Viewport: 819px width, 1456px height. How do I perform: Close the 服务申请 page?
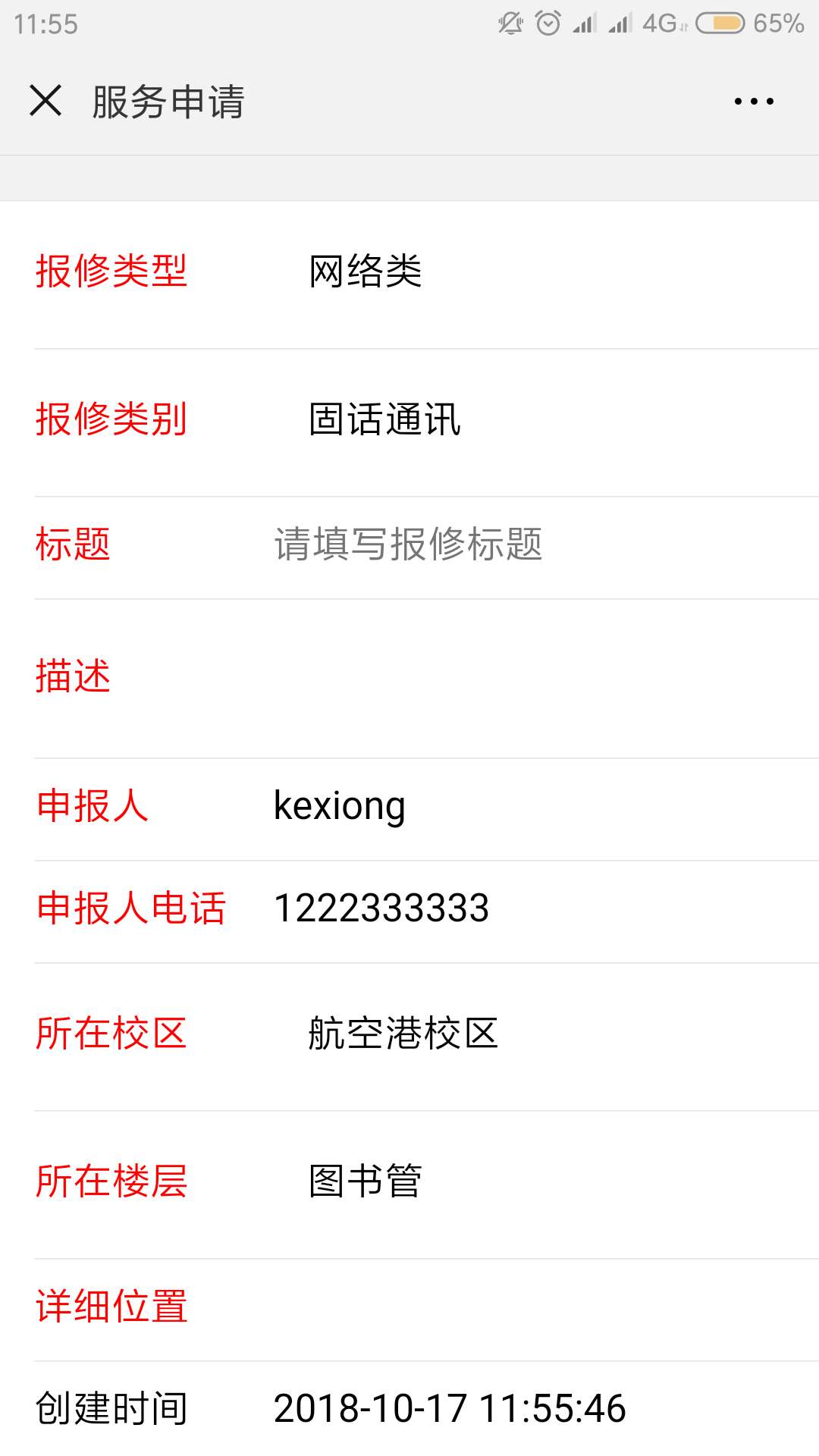click(x=45, y=101)
